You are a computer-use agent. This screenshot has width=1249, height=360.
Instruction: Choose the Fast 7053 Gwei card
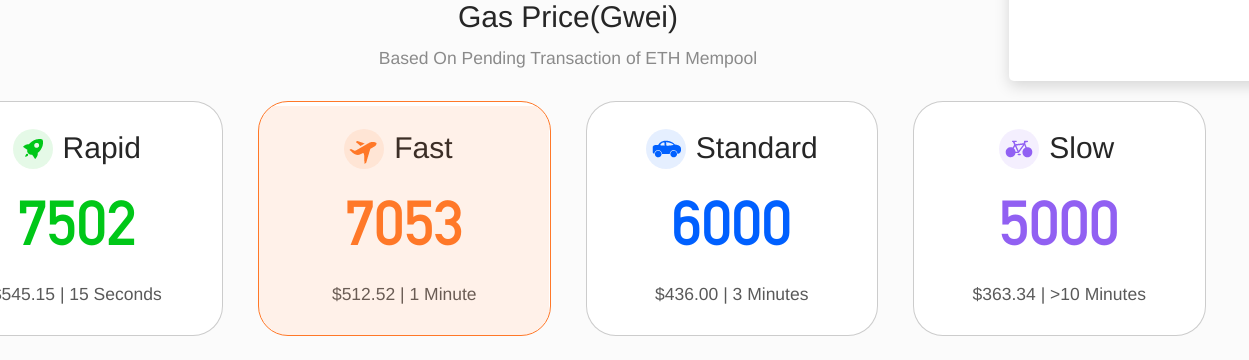(x=404, y=218)
